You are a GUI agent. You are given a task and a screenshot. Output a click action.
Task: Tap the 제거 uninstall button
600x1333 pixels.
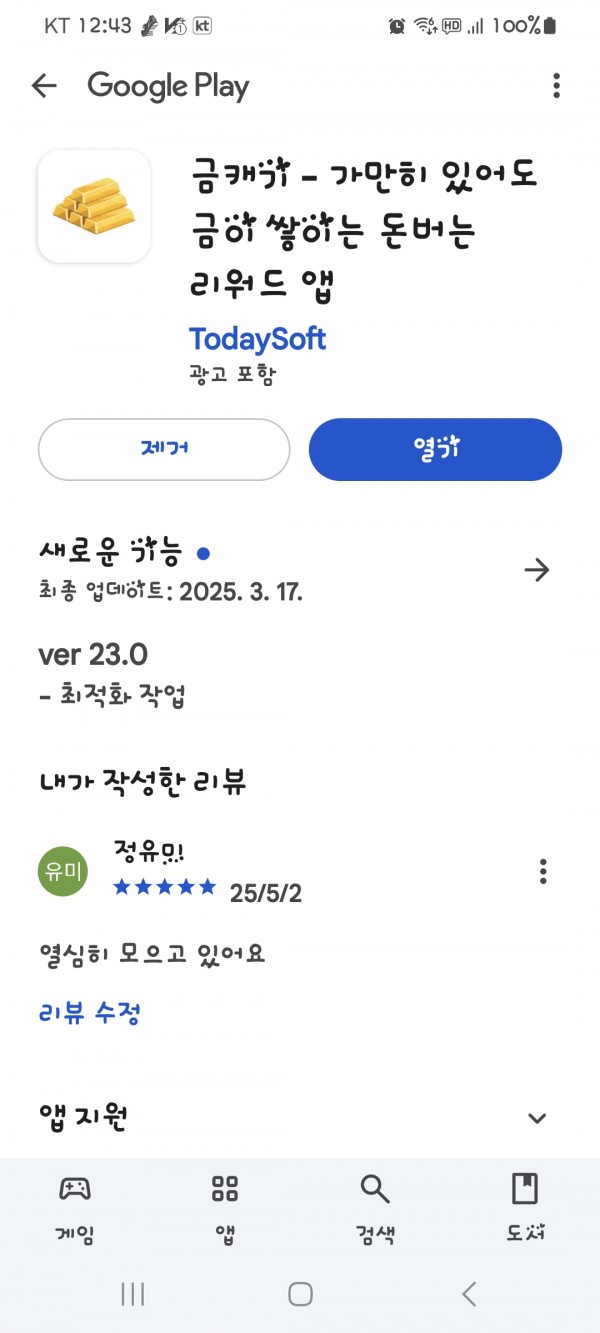164,450
